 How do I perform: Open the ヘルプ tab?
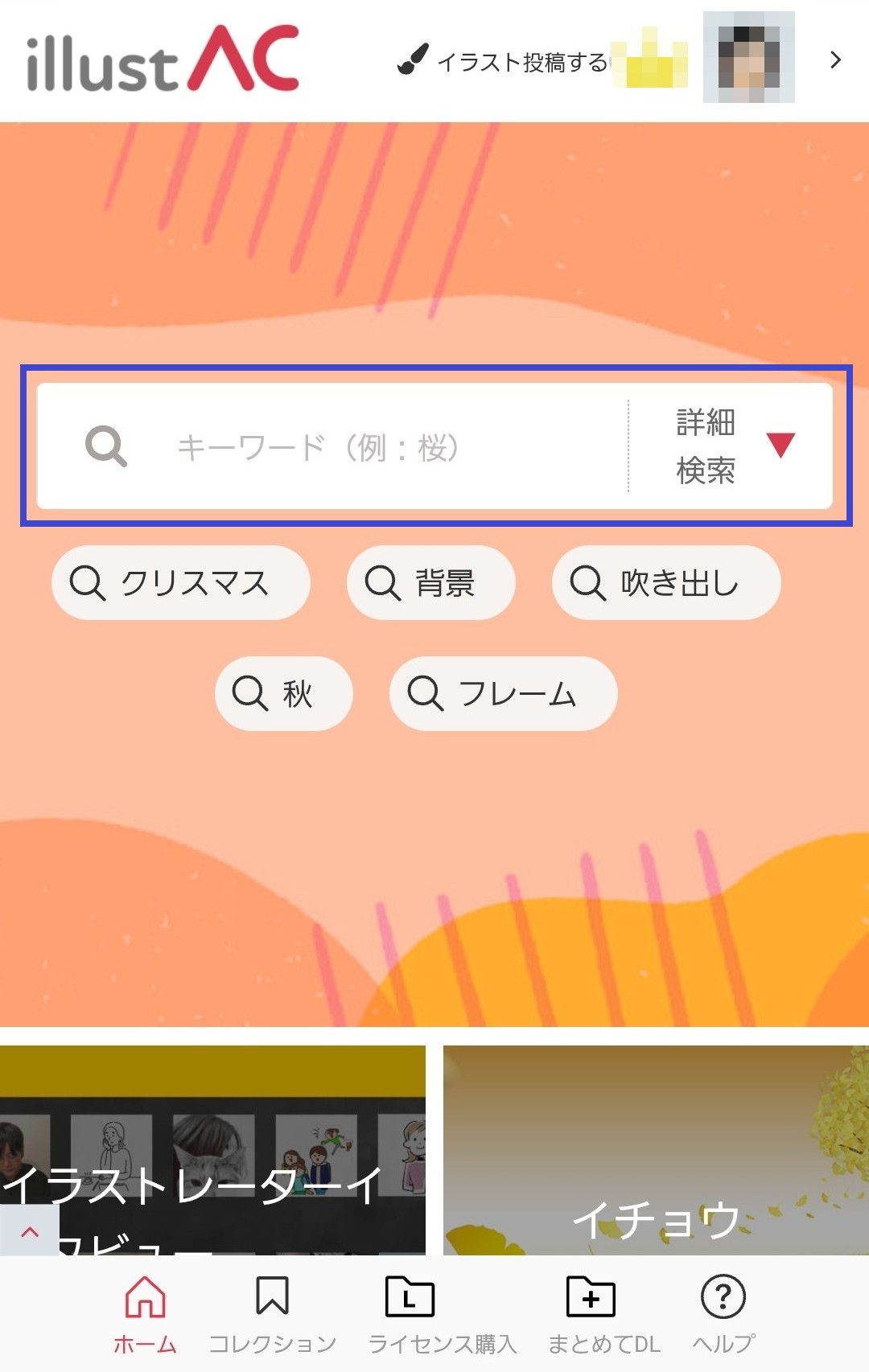tap(723, 1313)
